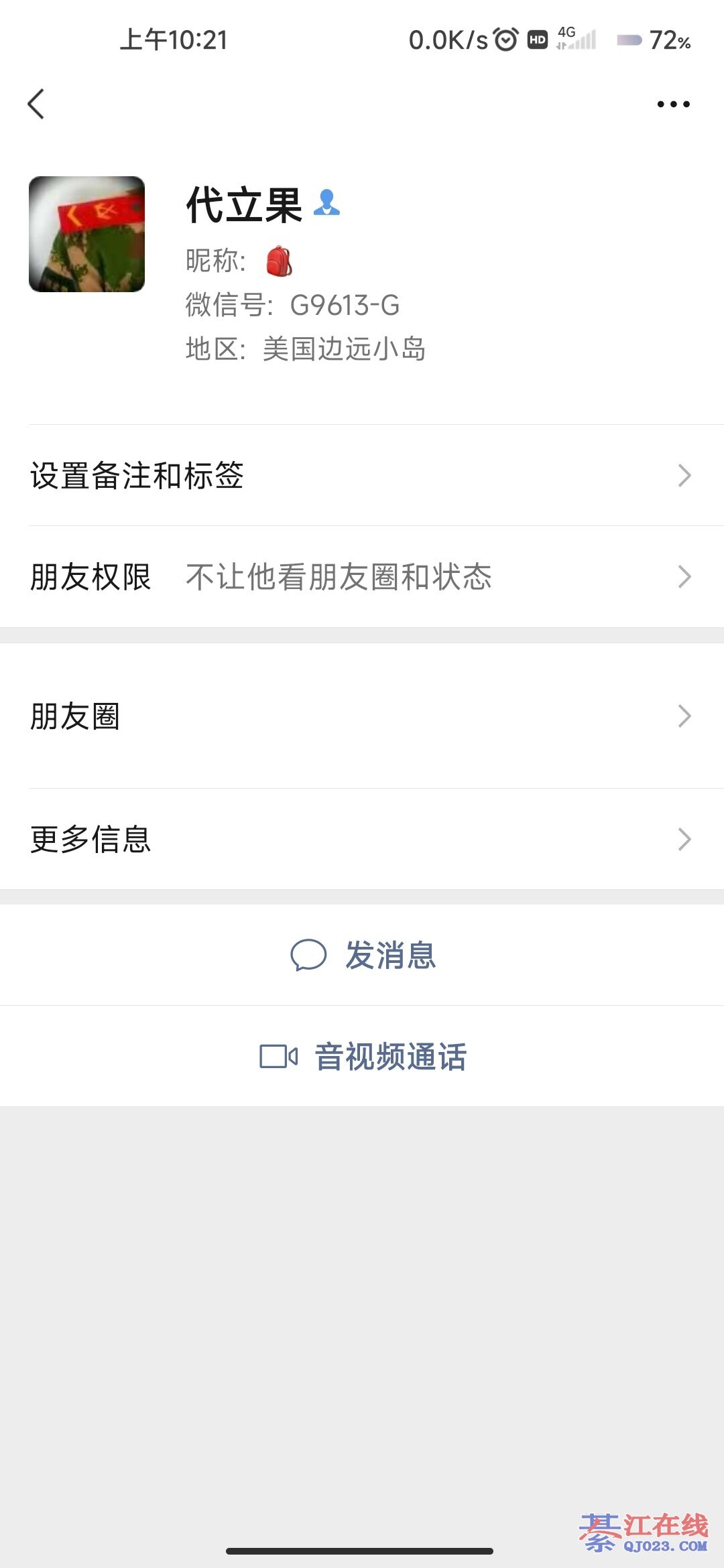Image resolution: width=724 pixels, height=1568 pixels.
Task: Open 设置备注和标签 row
Action: point(362,476)
